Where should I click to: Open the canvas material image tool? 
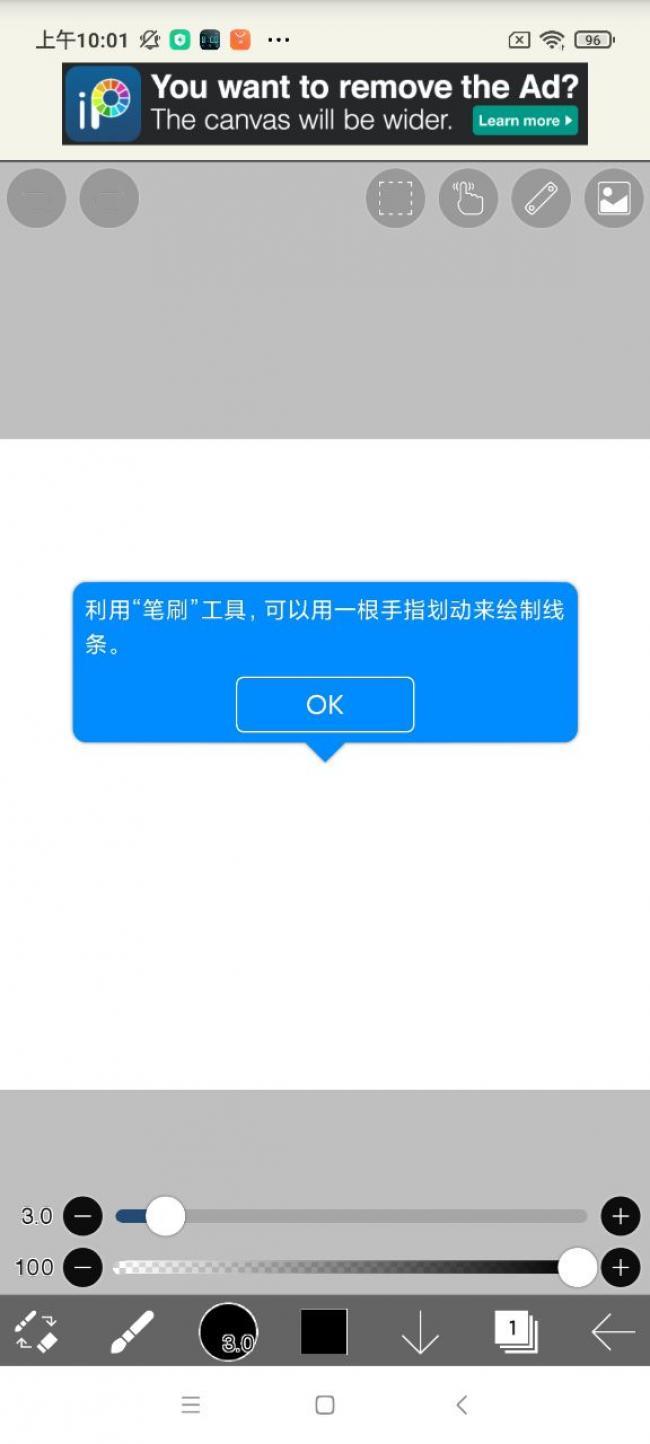tap(613, 198)
